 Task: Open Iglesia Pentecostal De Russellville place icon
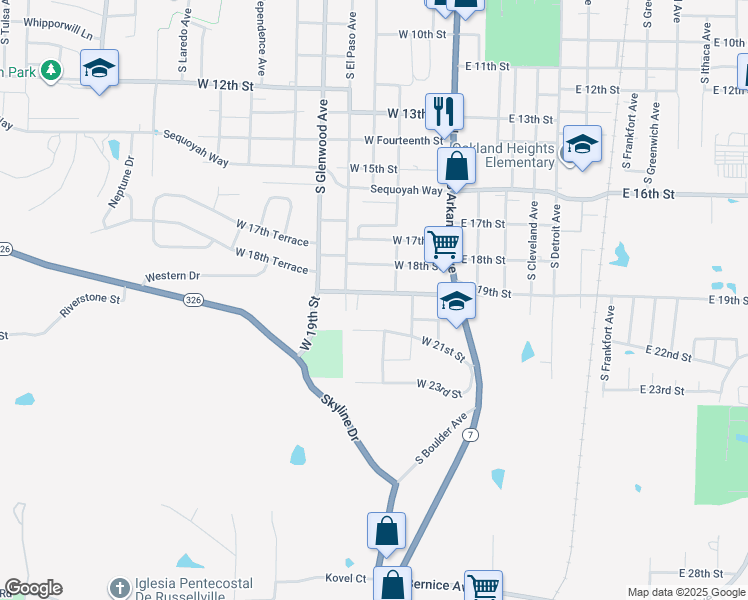(x=119, y=587)
